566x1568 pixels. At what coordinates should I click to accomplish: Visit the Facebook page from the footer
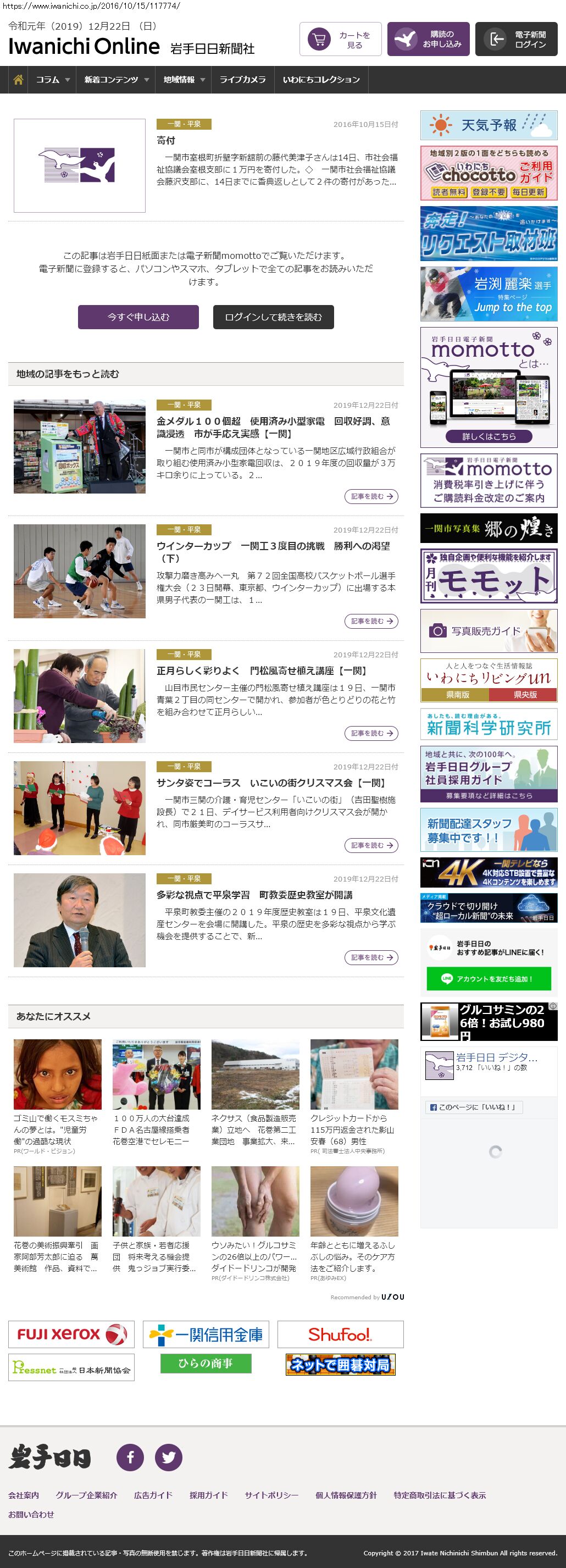pos(130,1457)
